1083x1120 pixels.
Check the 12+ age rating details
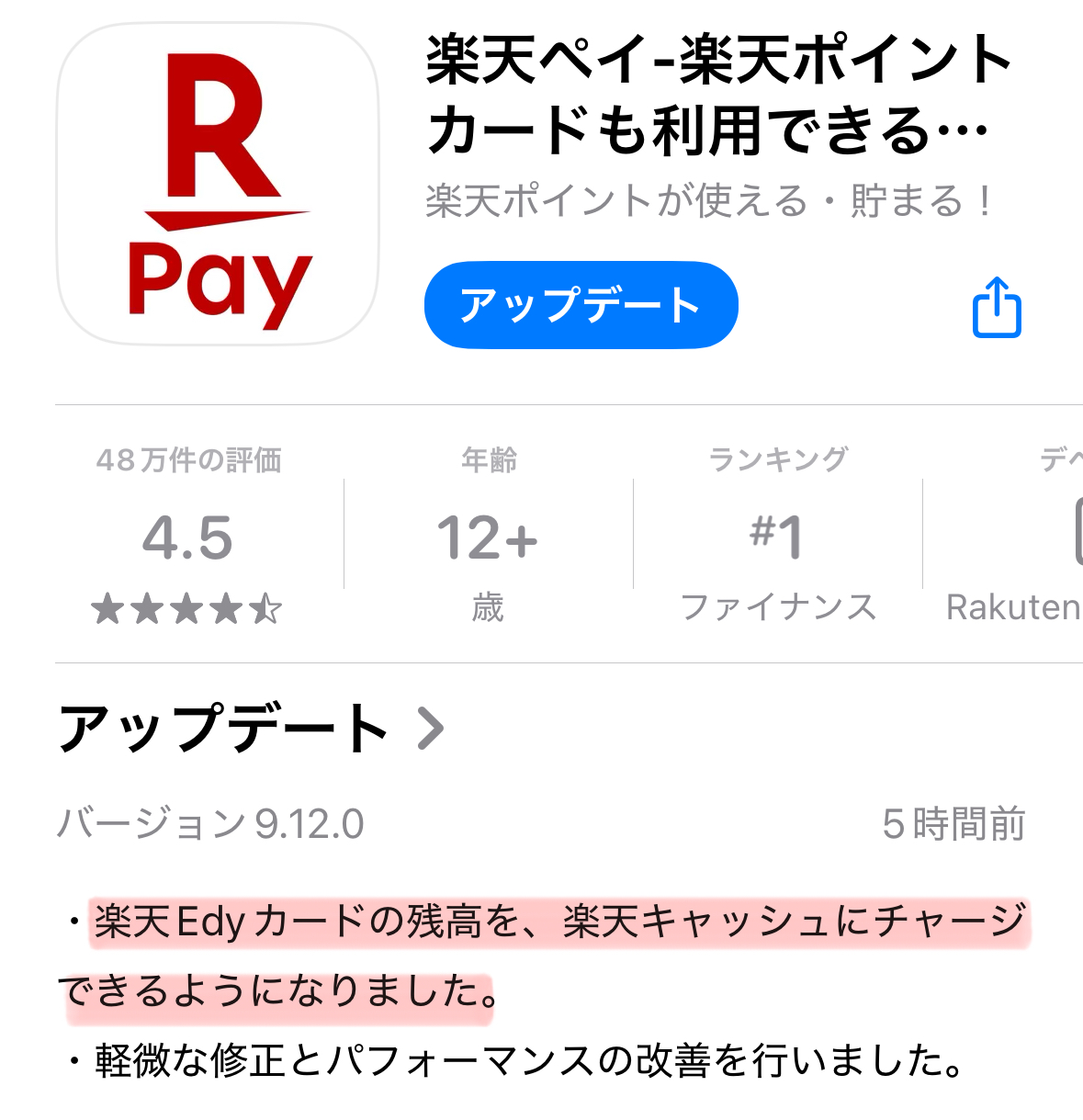(488, 536)
